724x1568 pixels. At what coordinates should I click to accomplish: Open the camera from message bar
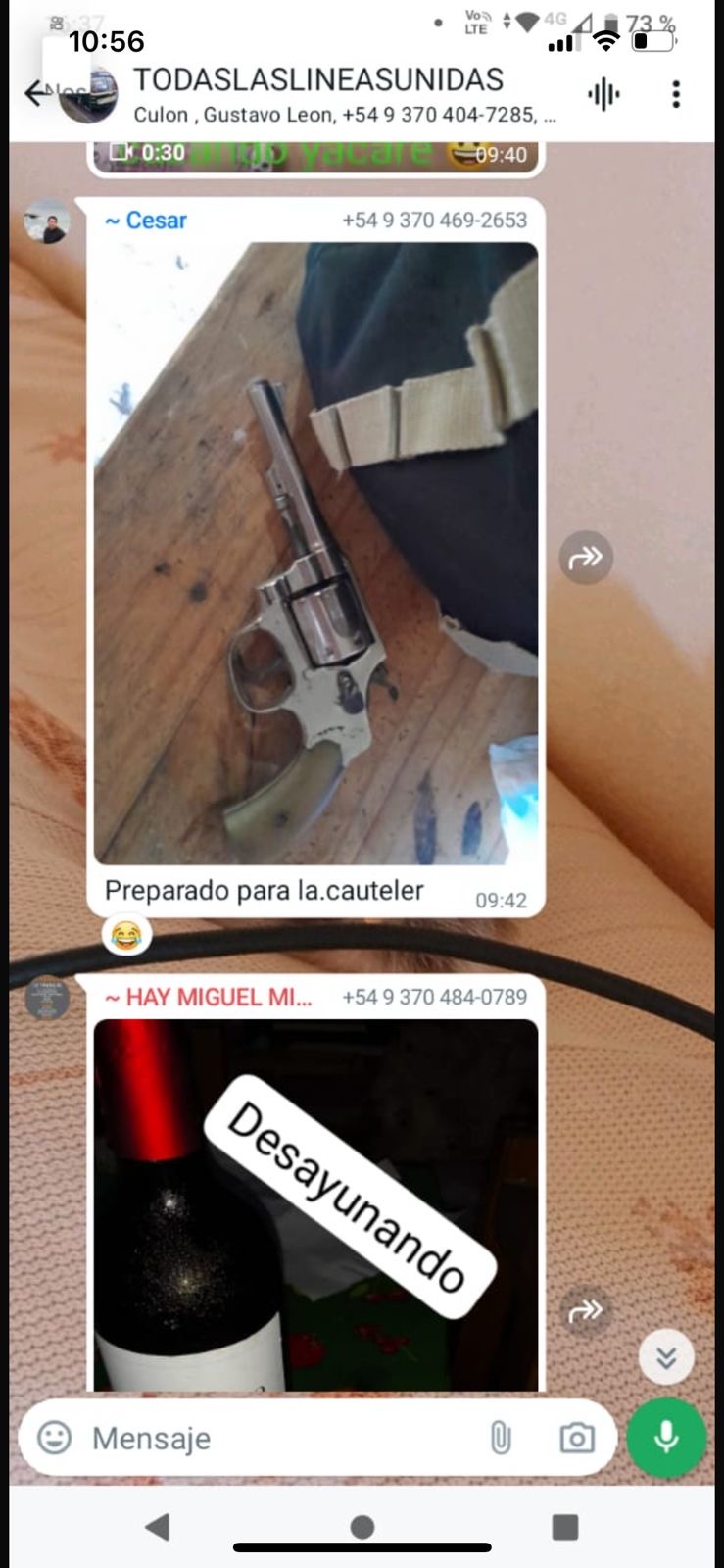point(577,1438)
